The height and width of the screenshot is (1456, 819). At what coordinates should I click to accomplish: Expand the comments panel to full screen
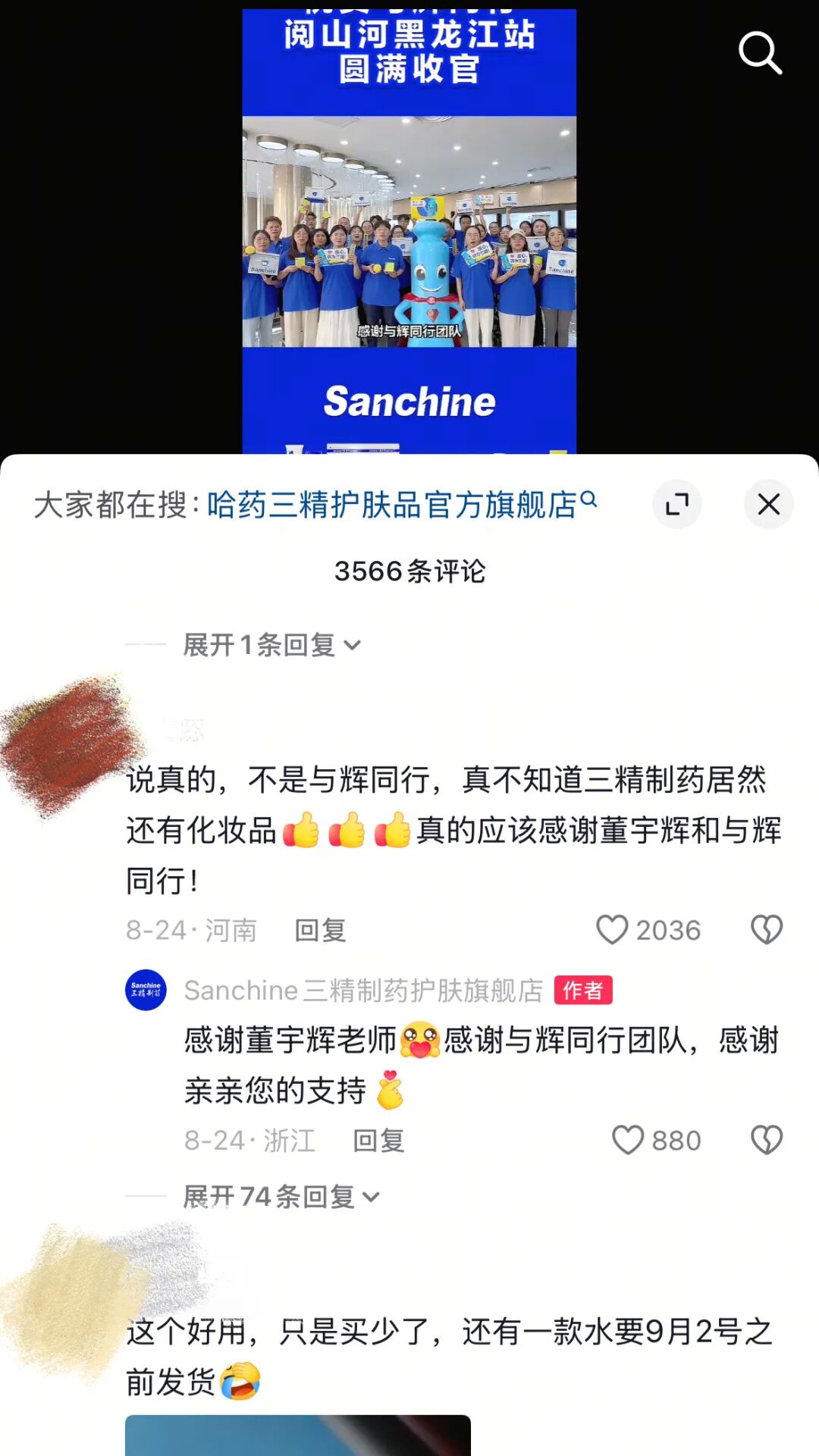click(676, 504)
